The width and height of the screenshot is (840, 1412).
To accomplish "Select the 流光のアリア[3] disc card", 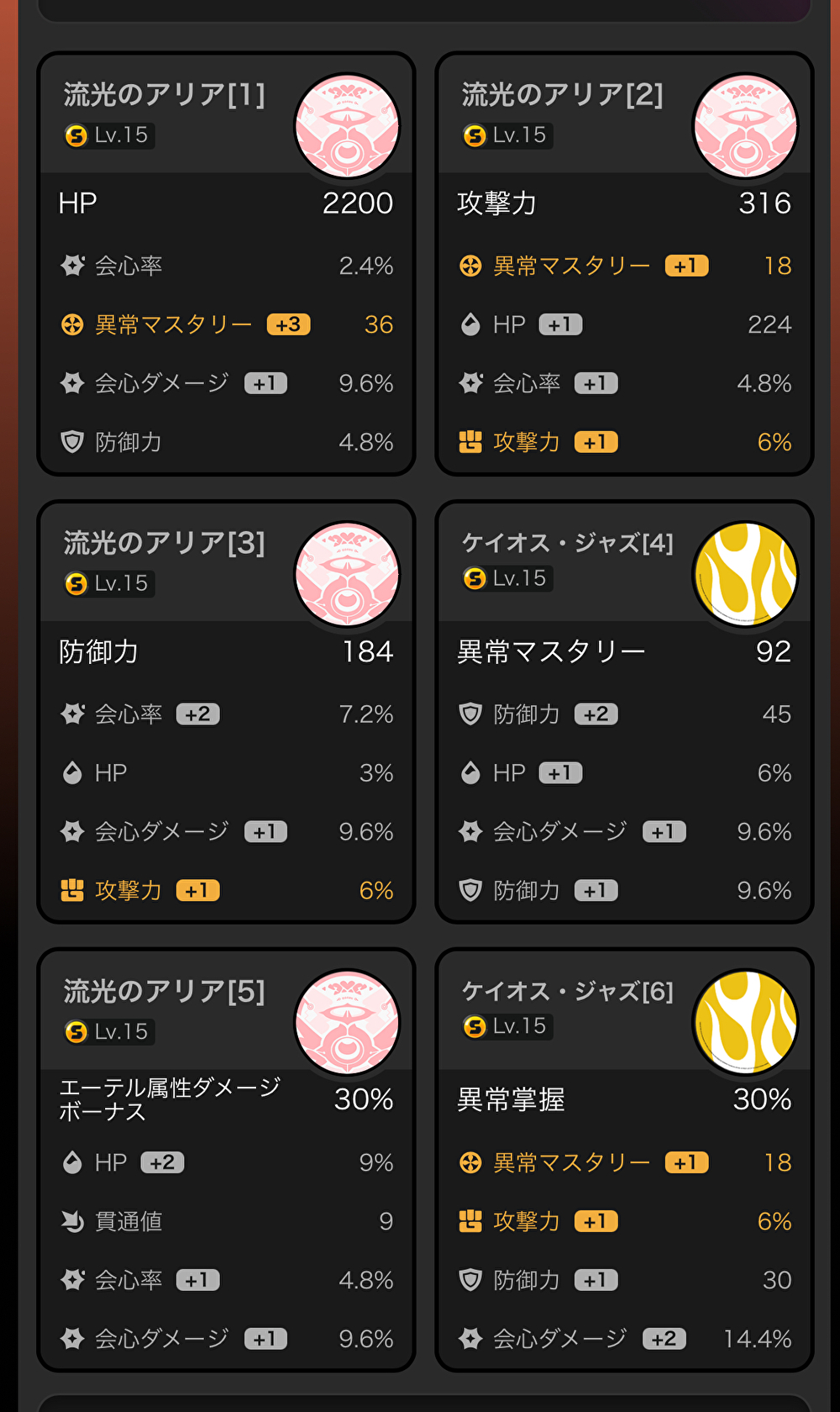I will pos(226,712).
